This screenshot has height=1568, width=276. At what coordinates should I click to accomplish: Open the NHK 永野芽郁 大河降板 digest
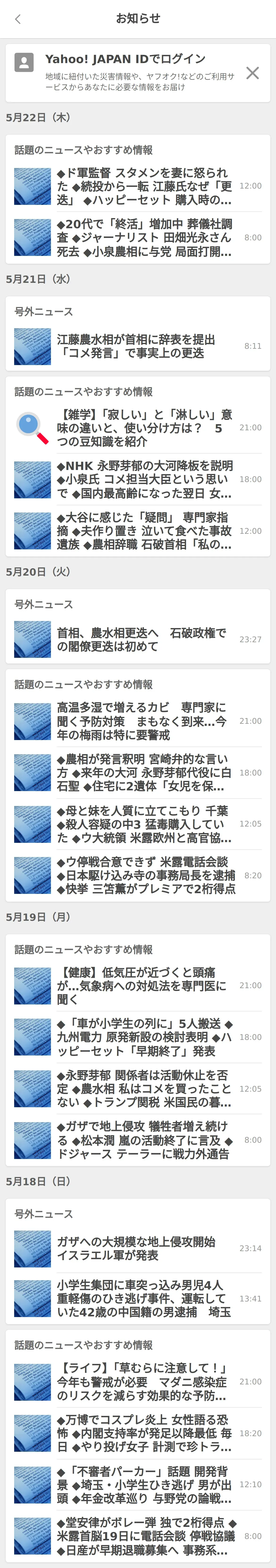pyautogui.click(x=144, y=479)
